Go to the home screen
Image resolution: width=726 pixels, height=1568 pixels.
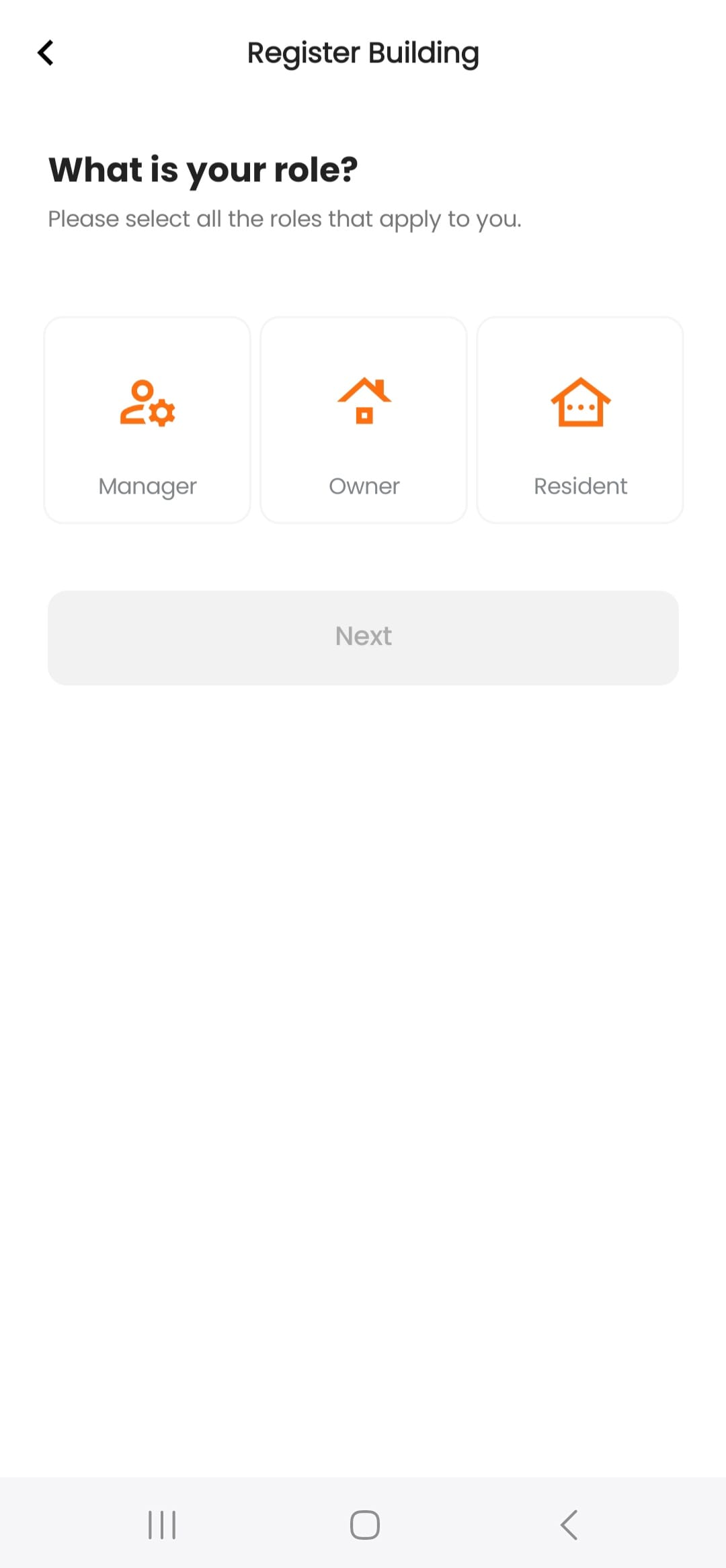pyautogui.click(x=364, y=1524)
